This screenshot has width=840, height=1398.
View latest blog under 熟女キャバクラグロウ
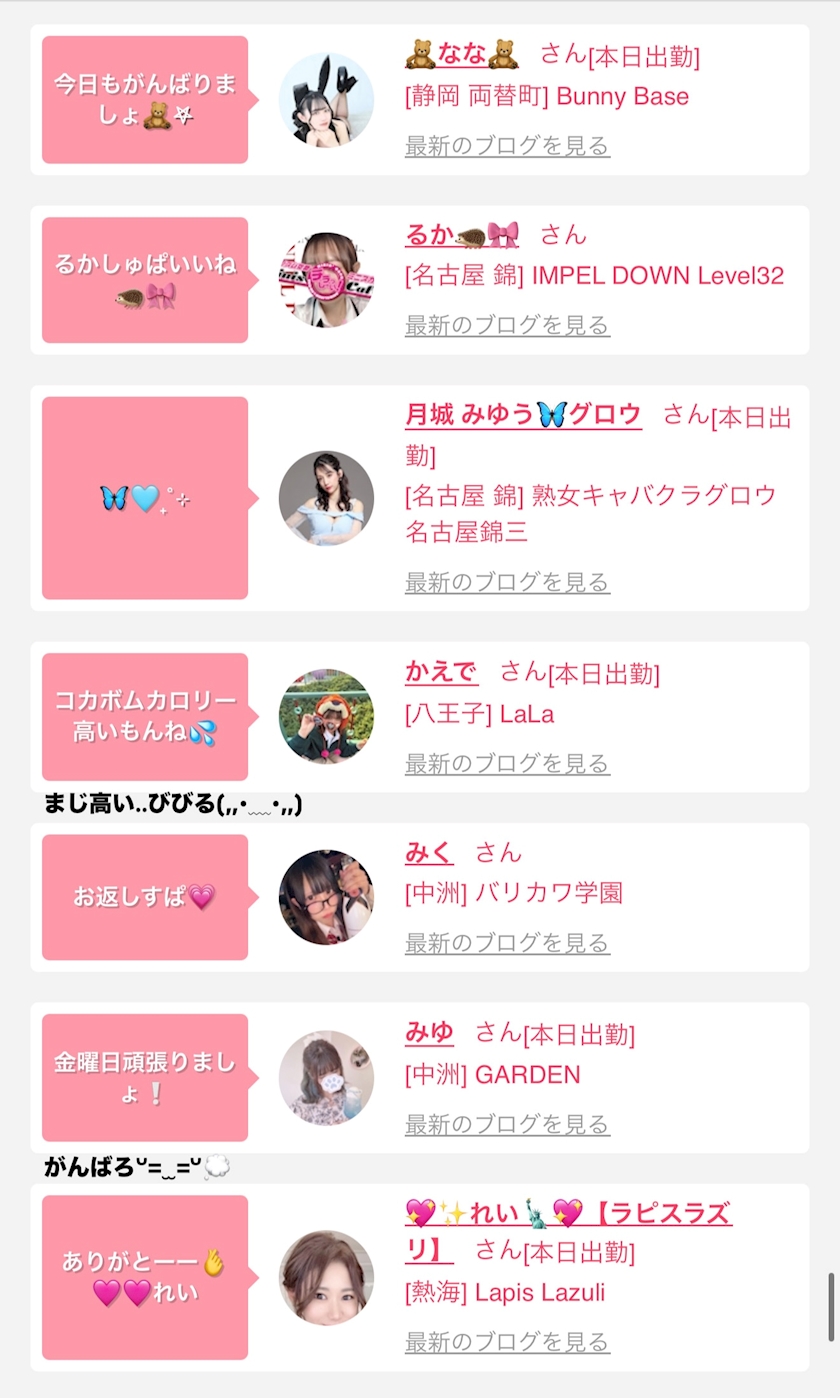point(507,582)
